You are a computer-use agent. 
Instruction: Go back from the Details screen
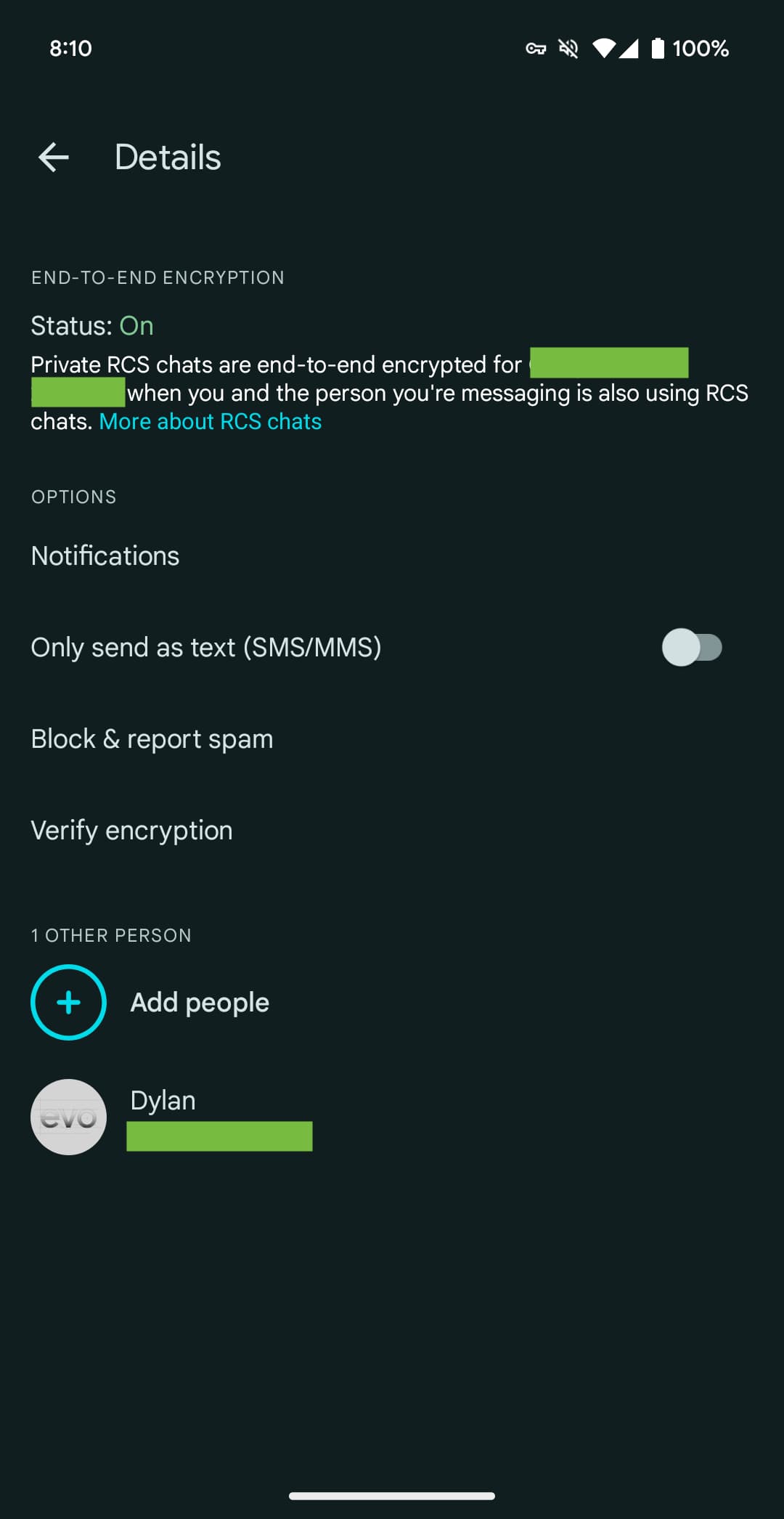coord(54,158)
